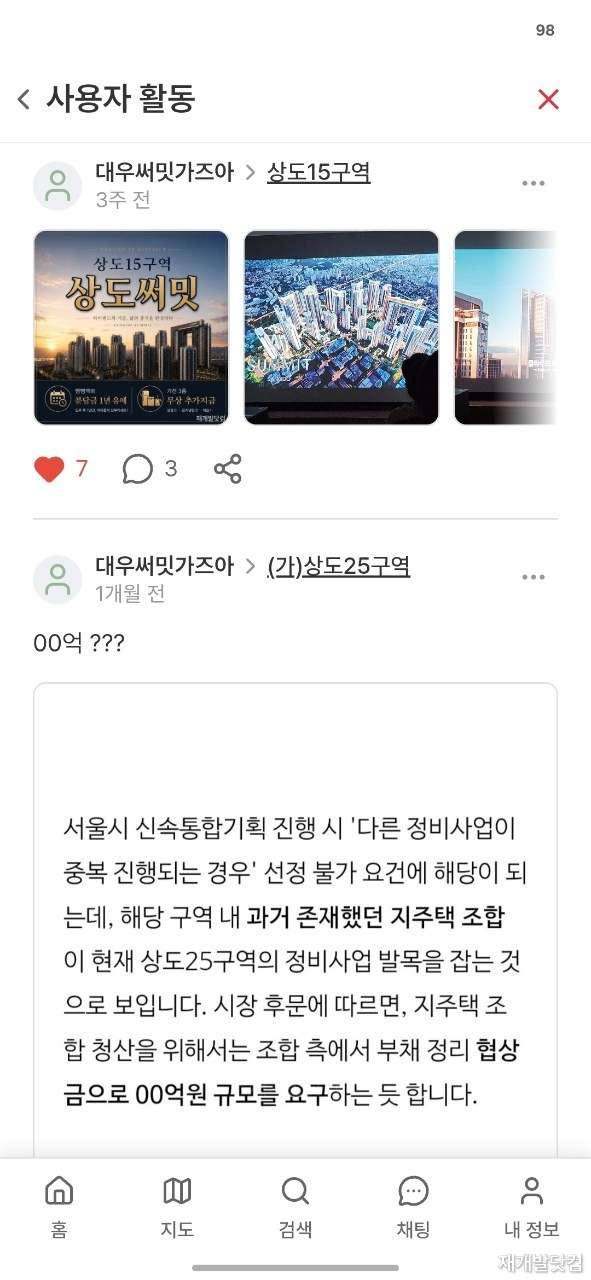Open the 상도써밋 poster image
The width and height of the screenshot is (591, 1280).
click(x=131, y=328)
